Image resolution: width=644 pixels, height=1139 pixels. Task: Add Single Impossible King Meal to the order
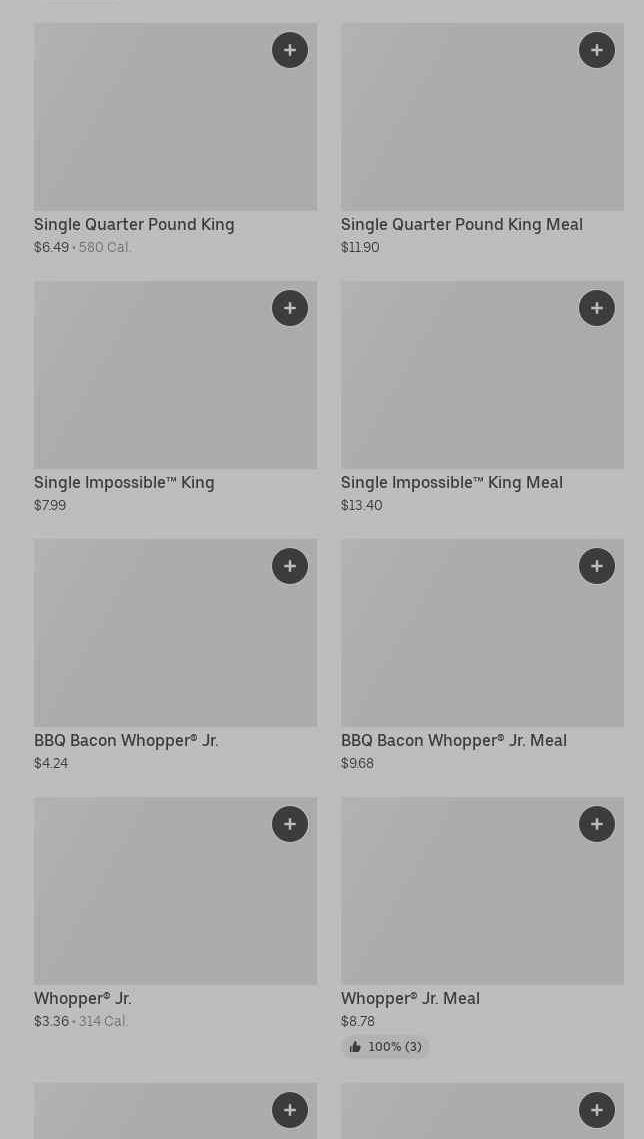tap(597, 308)
